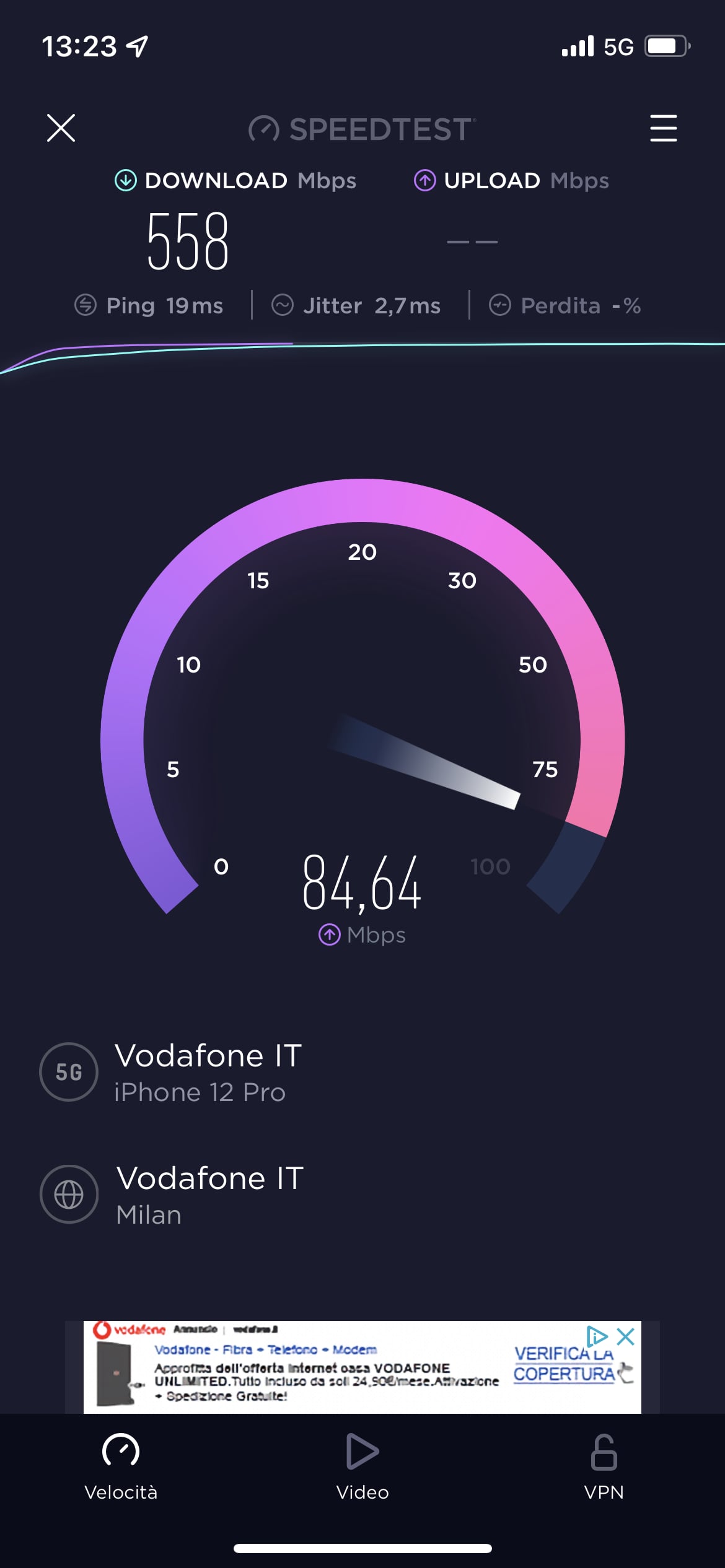
Task: Close the Vodafone ad banner
Action: click(626, 1336)
